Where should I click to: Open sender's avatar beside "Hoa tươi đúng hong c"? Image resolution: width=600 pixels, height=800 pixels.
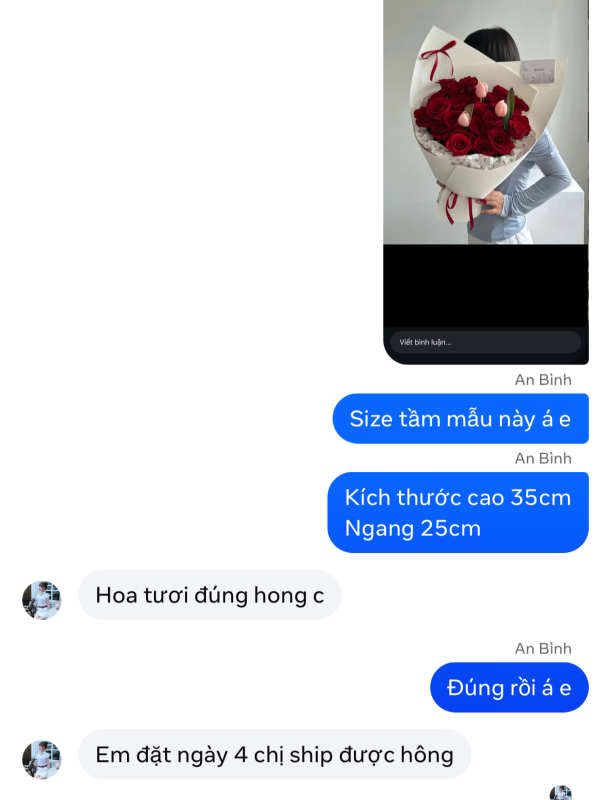click(x=42, y=600)
